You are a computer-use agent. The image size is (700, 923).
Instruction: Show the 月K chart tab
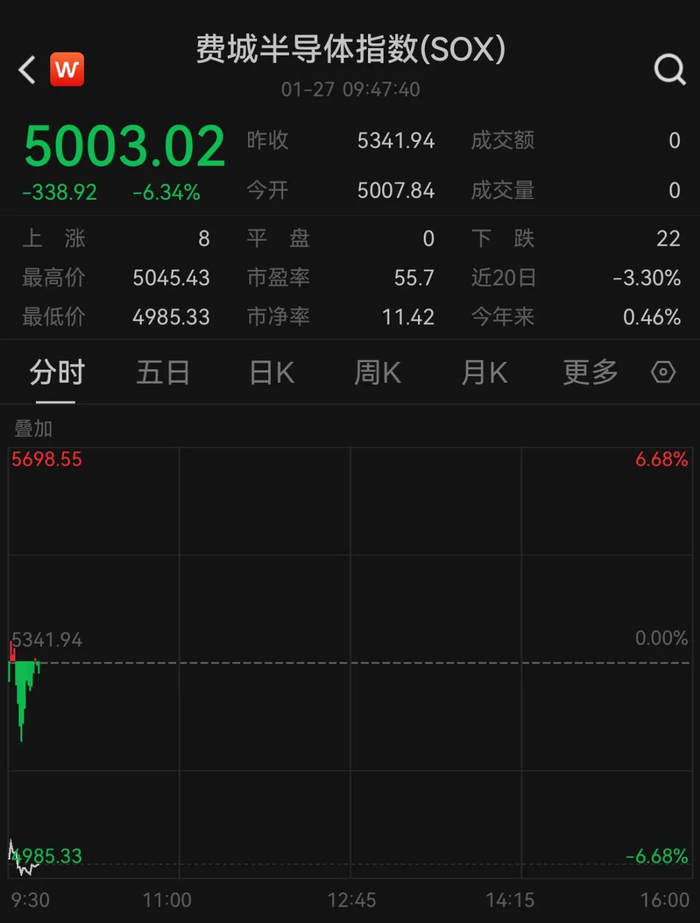coord(484,373)
